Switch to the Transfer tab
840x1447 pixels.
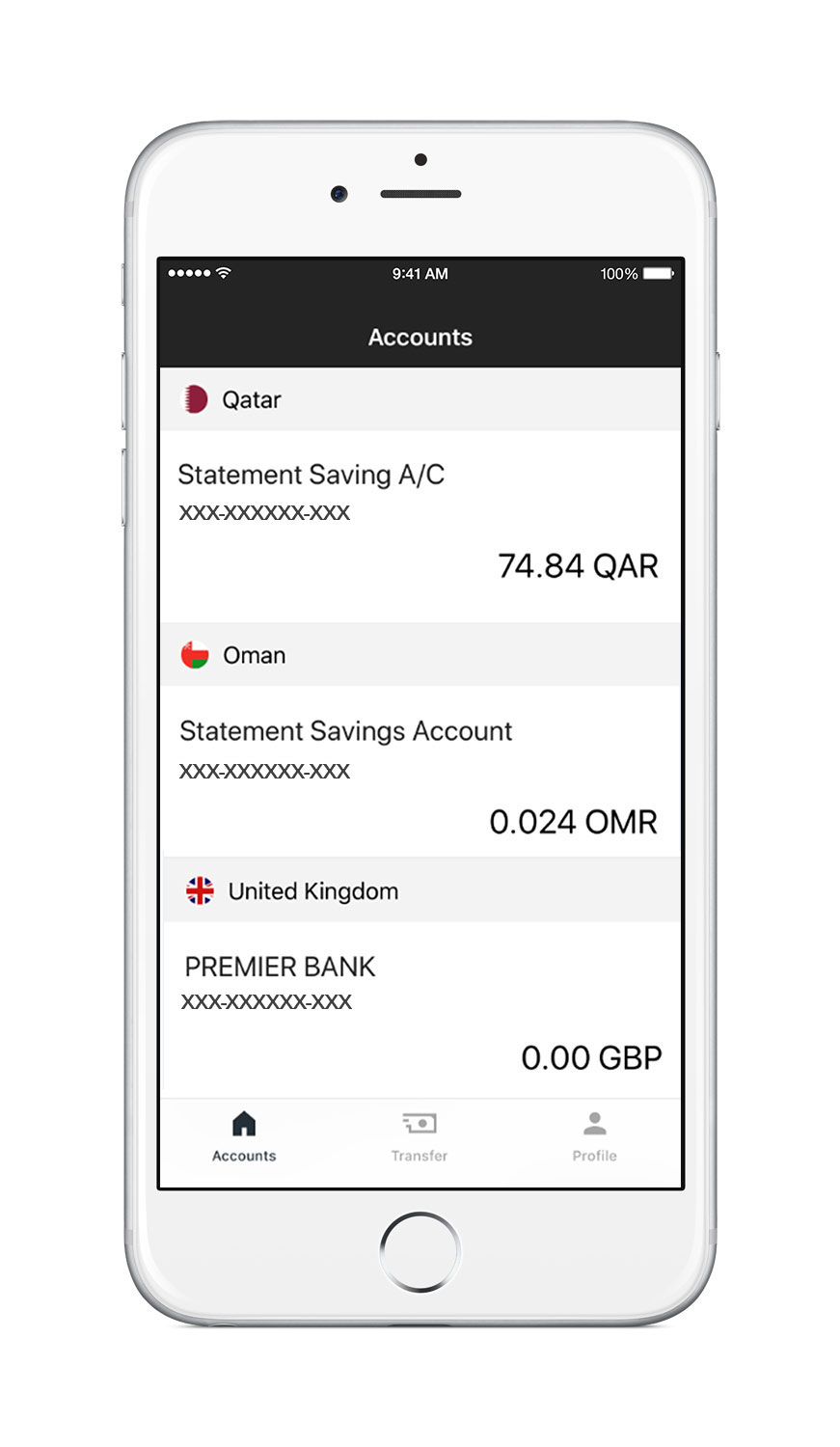coord(420,1136)
